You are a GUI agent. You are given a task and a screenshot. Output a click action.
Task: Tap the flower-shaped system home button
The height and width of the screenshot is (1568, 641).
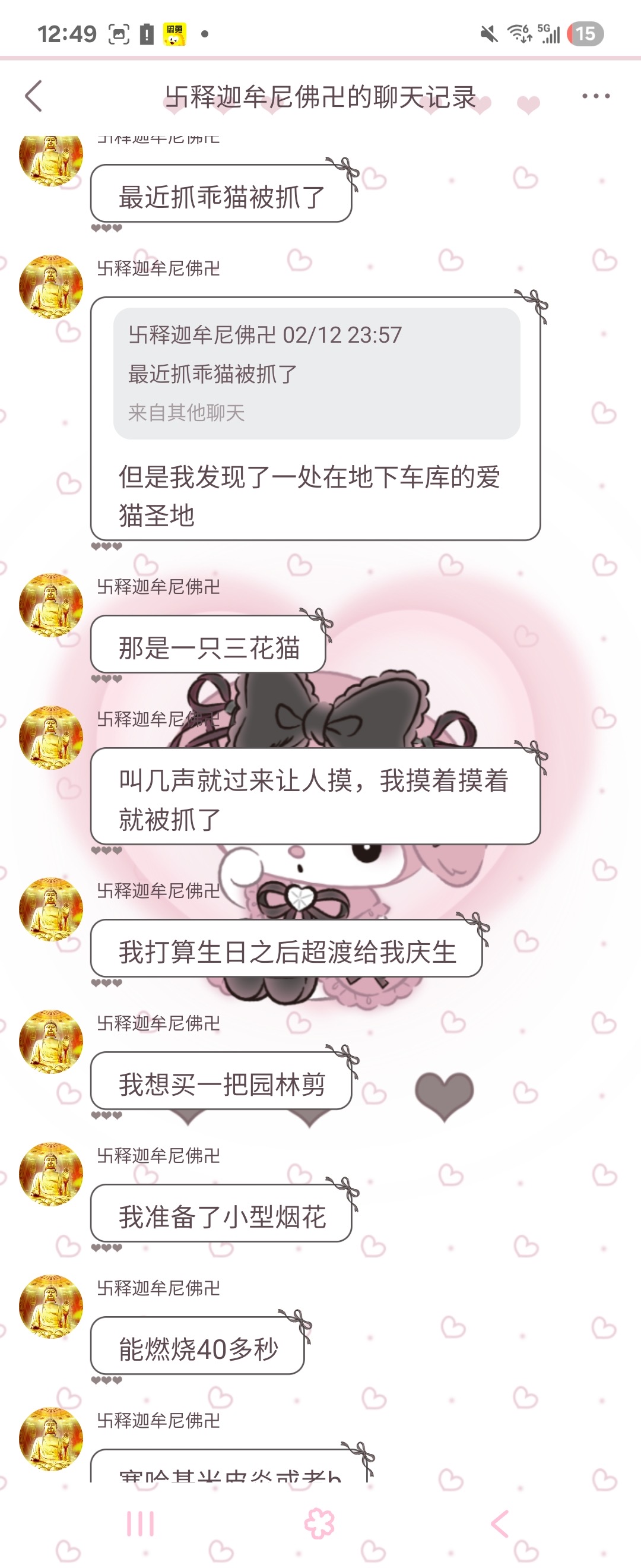(x=319, y=1524)
